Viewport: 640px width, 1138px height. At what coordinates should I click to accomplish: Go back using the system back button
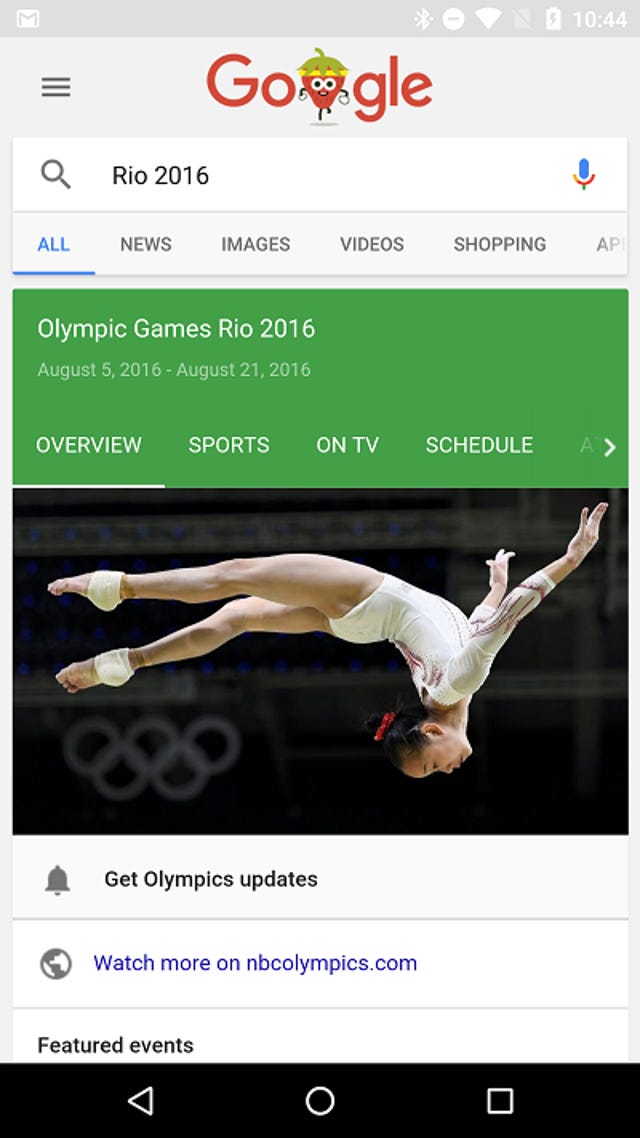(141, 1101)
